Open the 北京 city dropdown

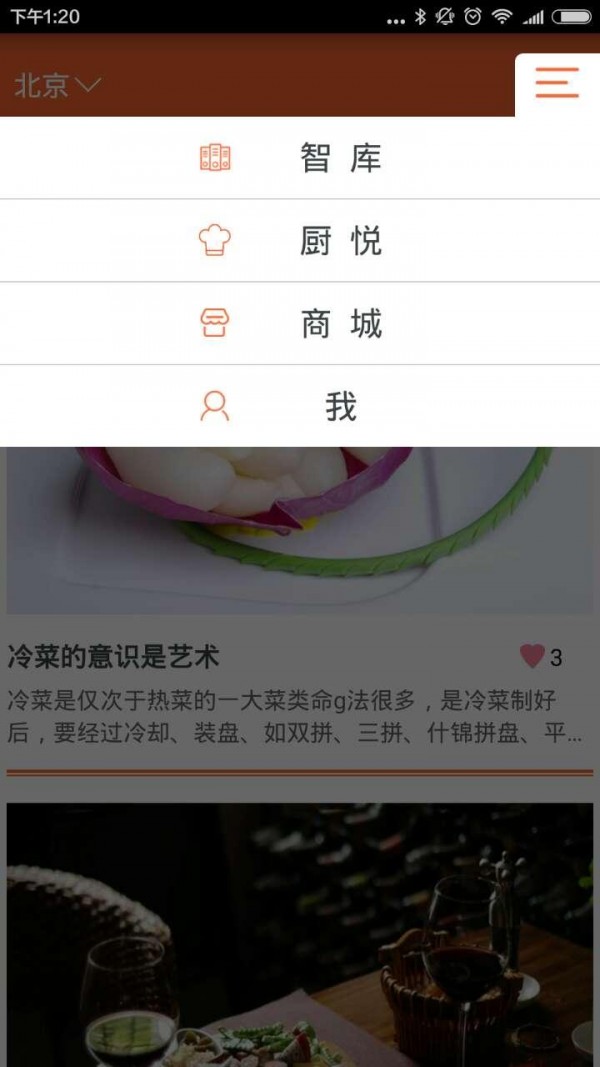pyautogui.click(x=58, y=86)
